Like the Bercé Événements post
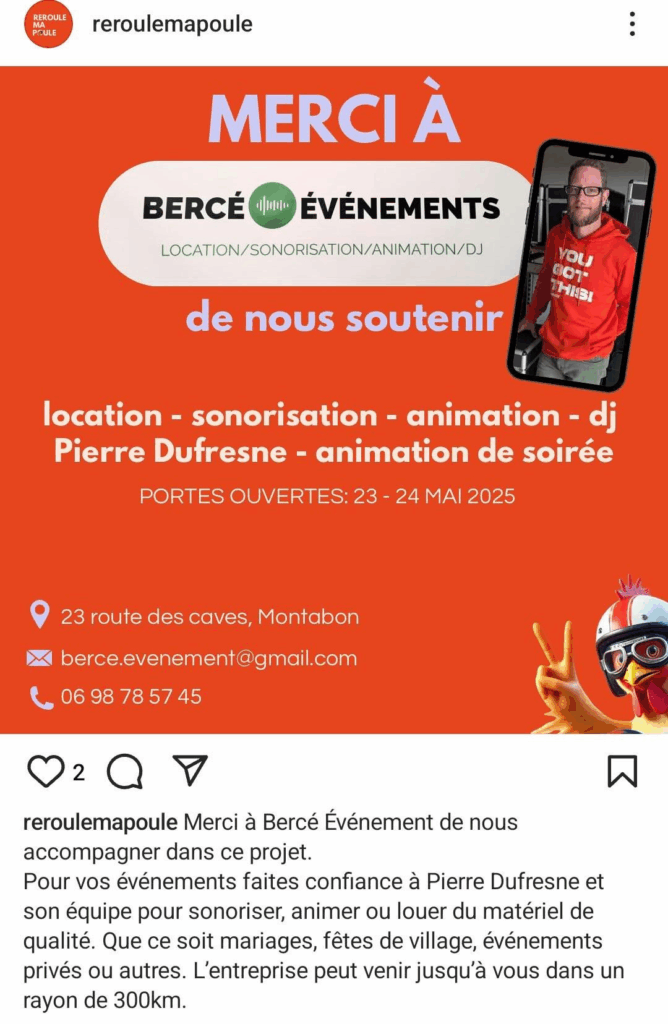This screenshot has height=1024, width=668. [x=45, y=770]
